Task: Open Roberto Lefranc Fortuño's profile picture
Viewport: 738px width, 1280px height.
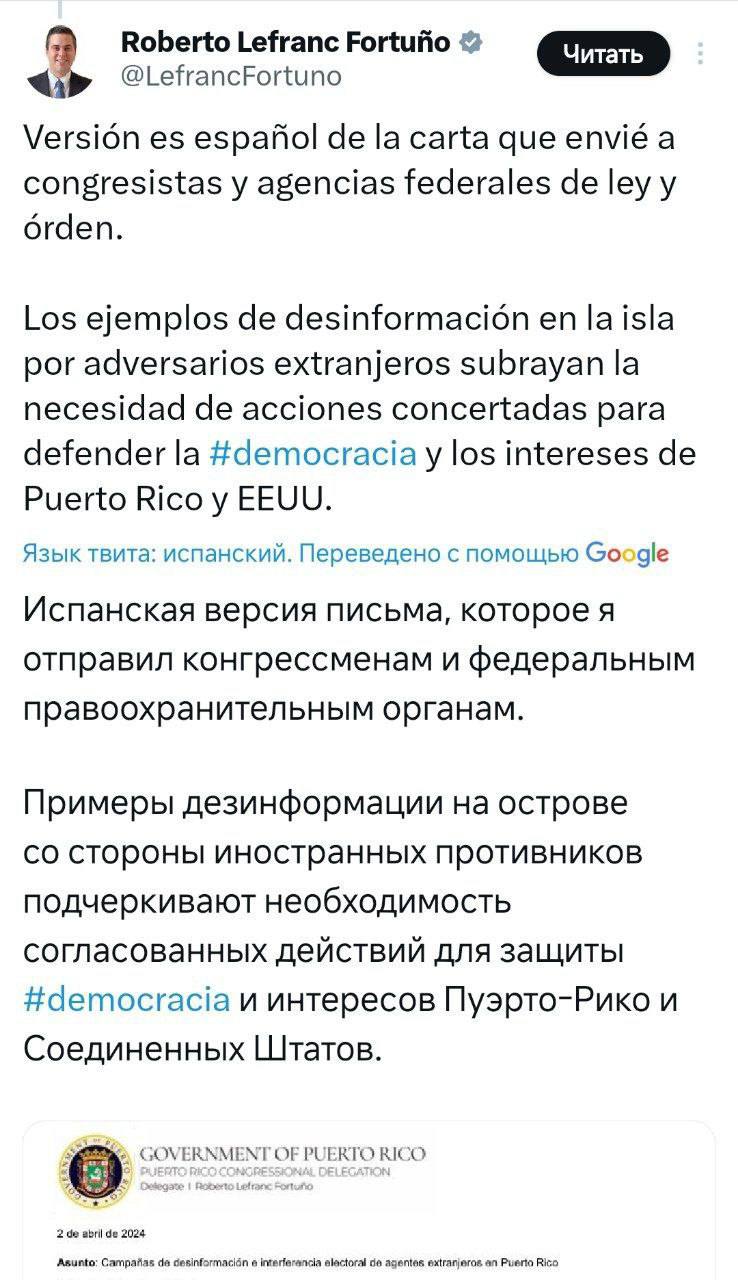Action: (x=59, y=61)
